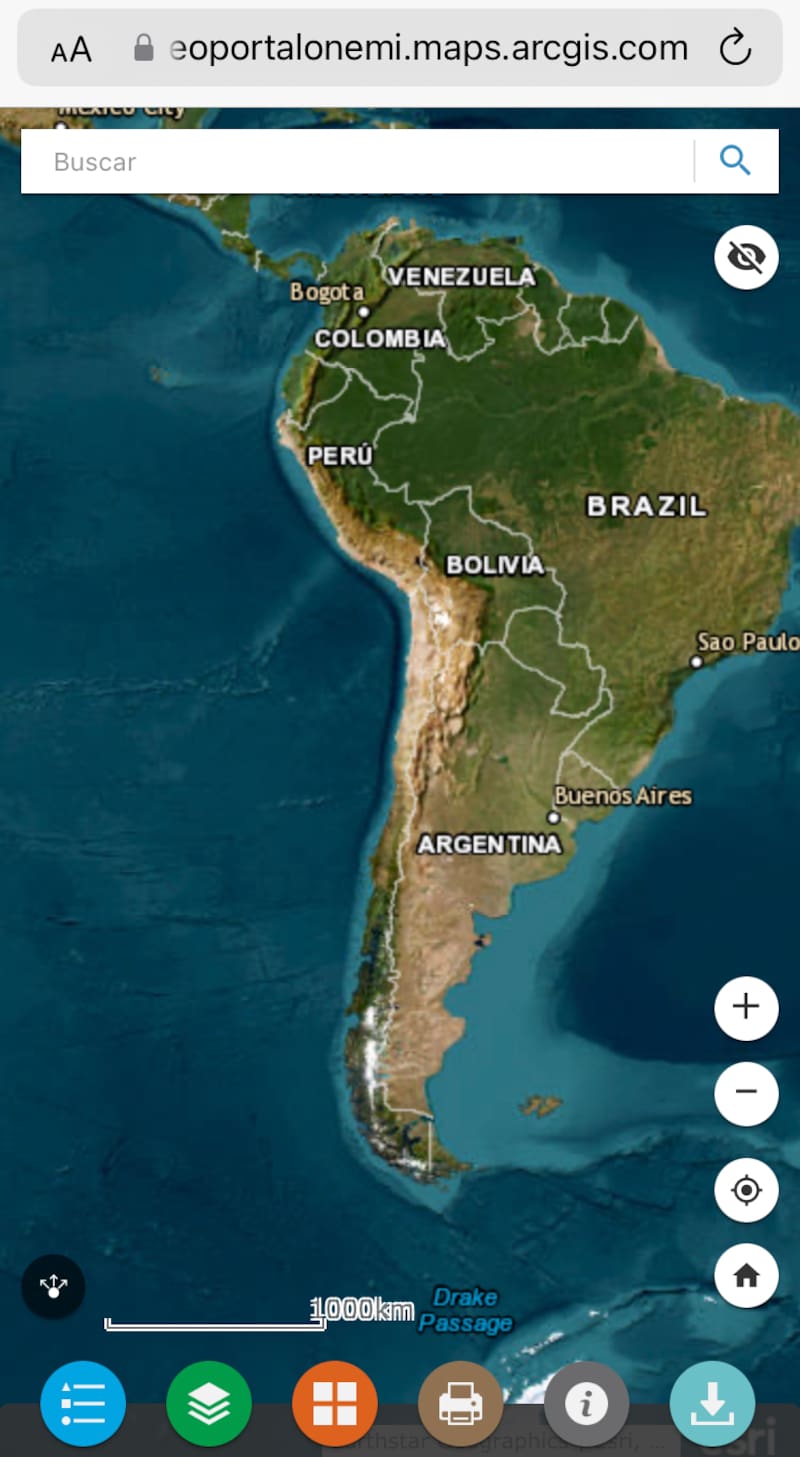The height and width of the screenshot is (1457, 800).
Task: Tap the dark arrows button beside the scale
Action: (x=53, y=1286)
